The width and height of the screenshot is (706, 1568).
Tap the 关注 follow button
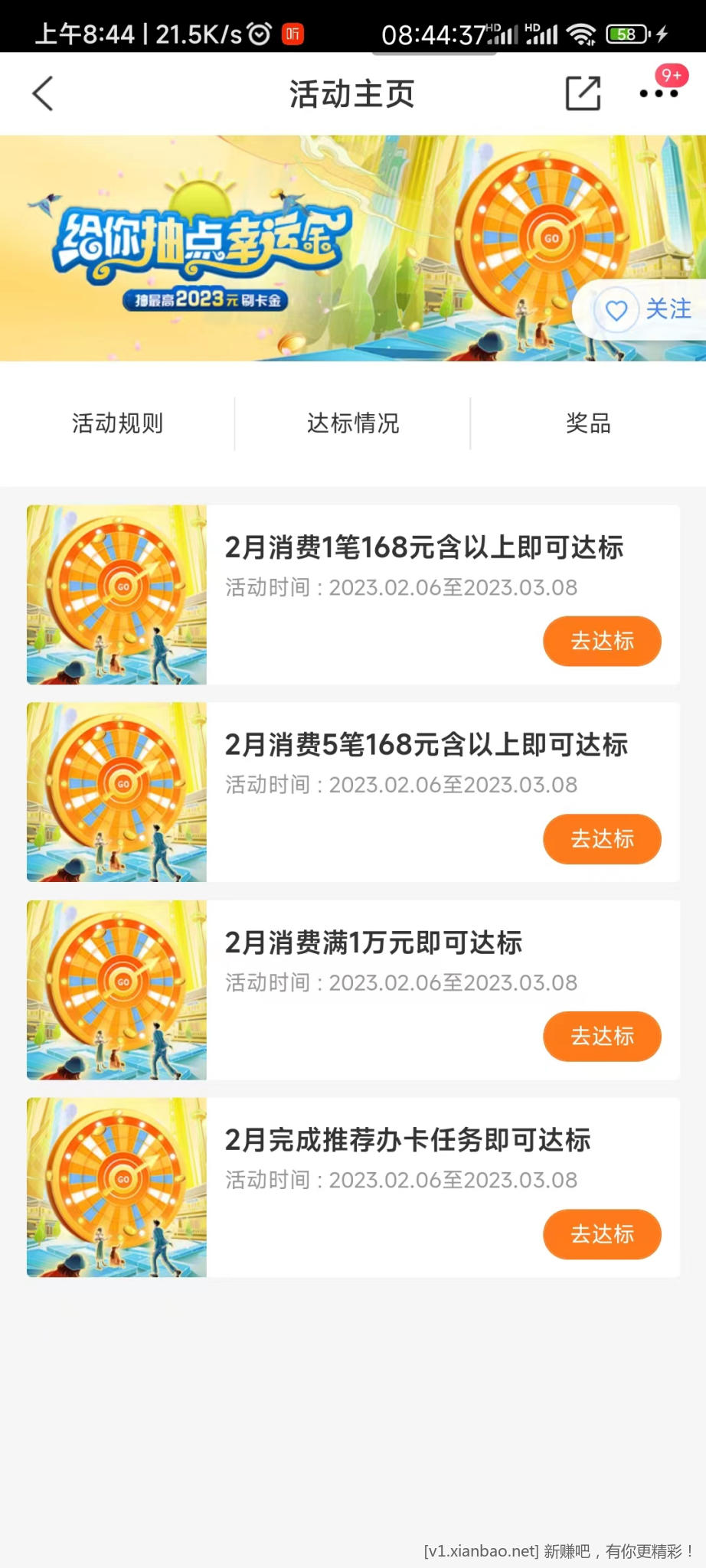coord(648,309)
